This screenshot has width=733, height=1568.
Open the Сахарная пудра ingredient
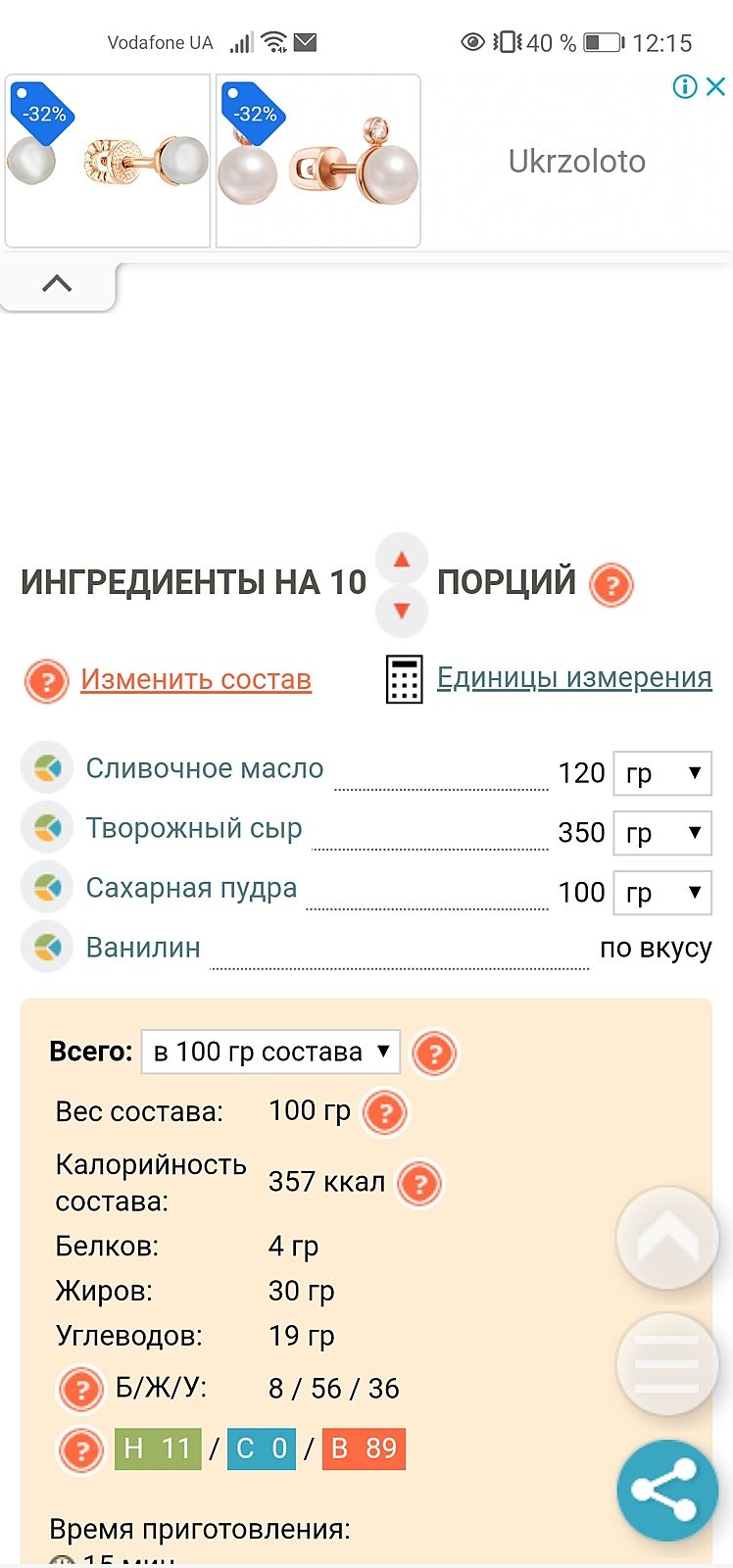191,888
